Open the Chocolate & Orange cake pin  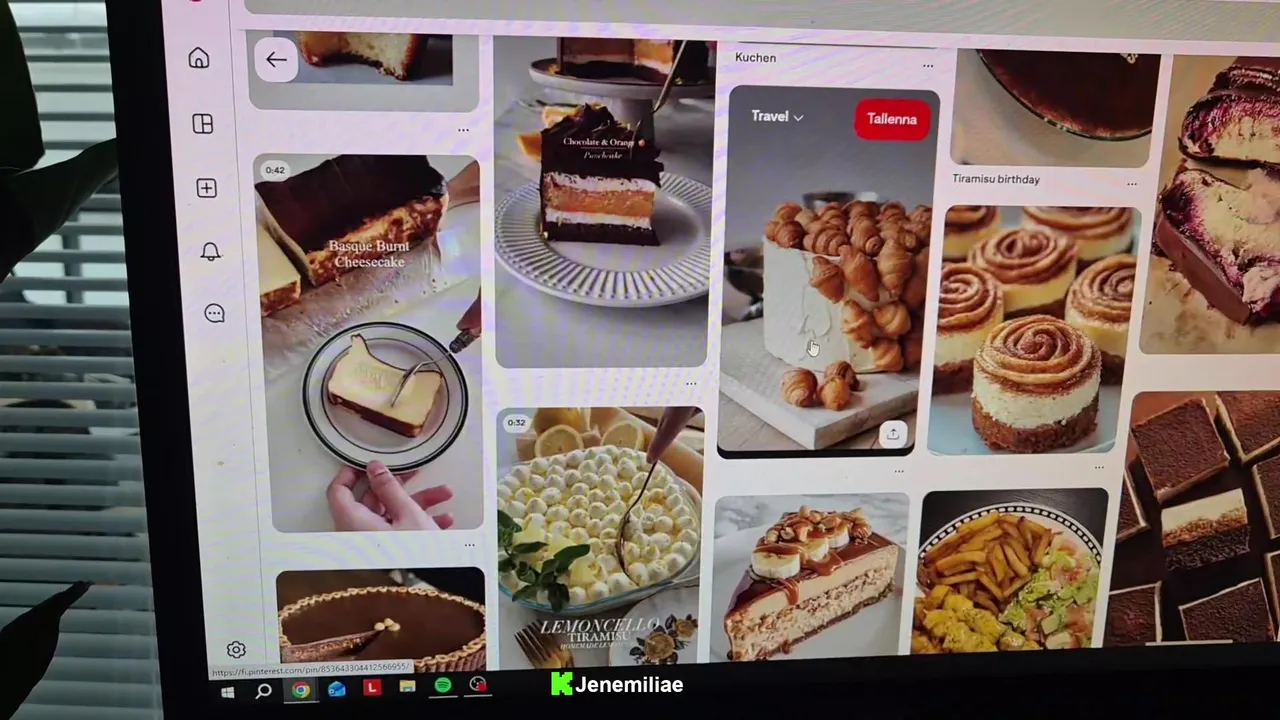click(x=602, y=200)
